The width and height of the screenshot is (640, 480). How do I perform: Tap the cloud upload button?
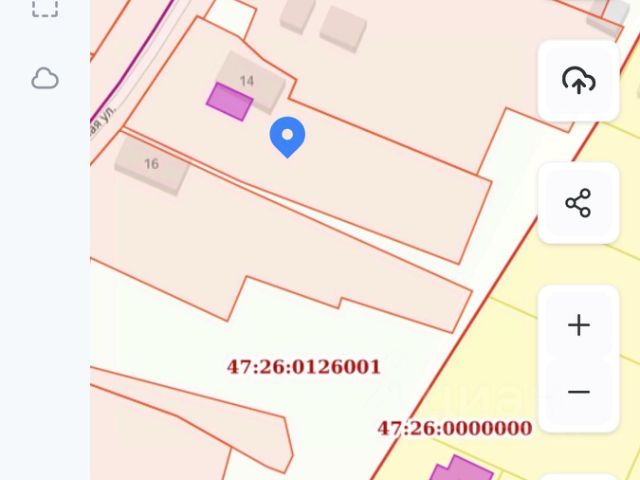tap(579, 81)
